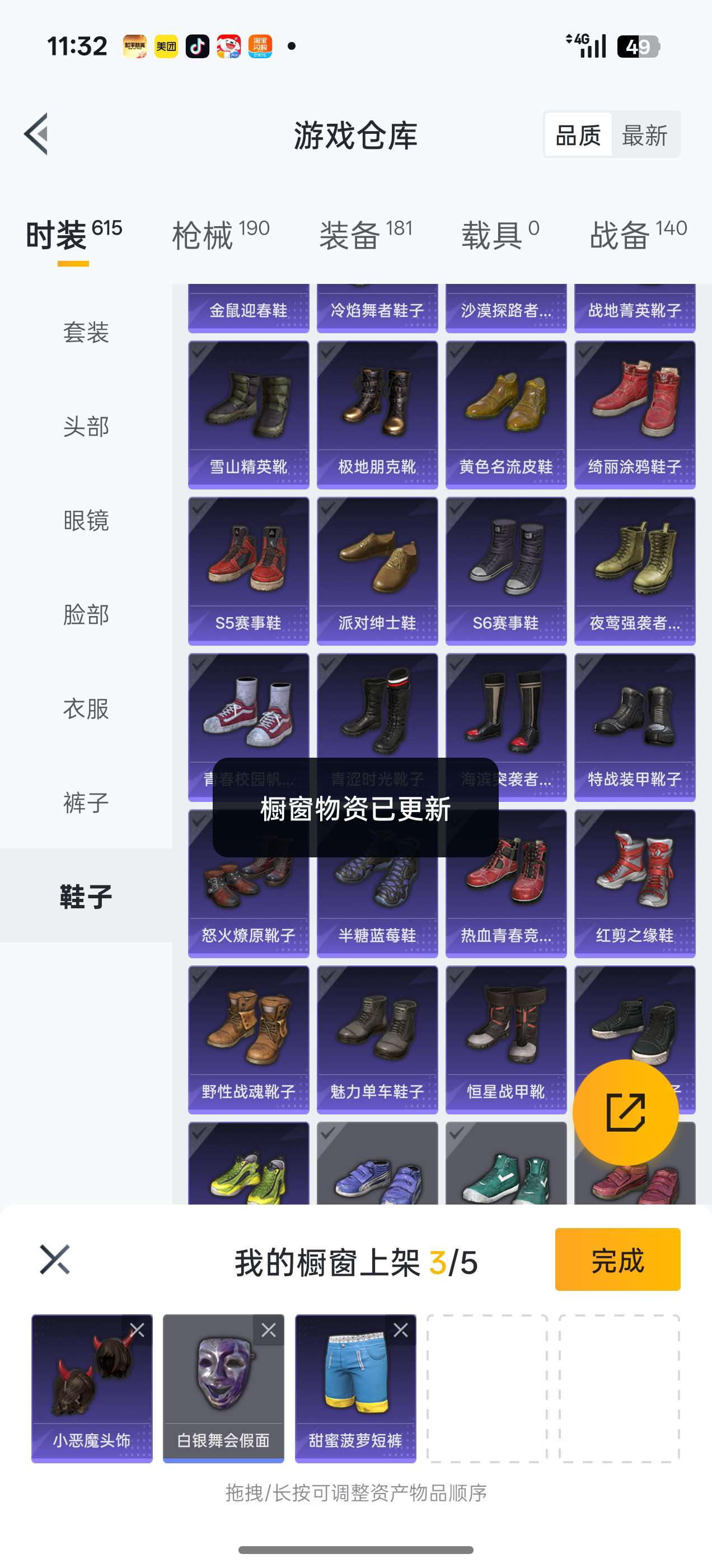Remove 小恶魔头饰 from the showcase
Screen dimensions: 712x1568
[137, 1330]
